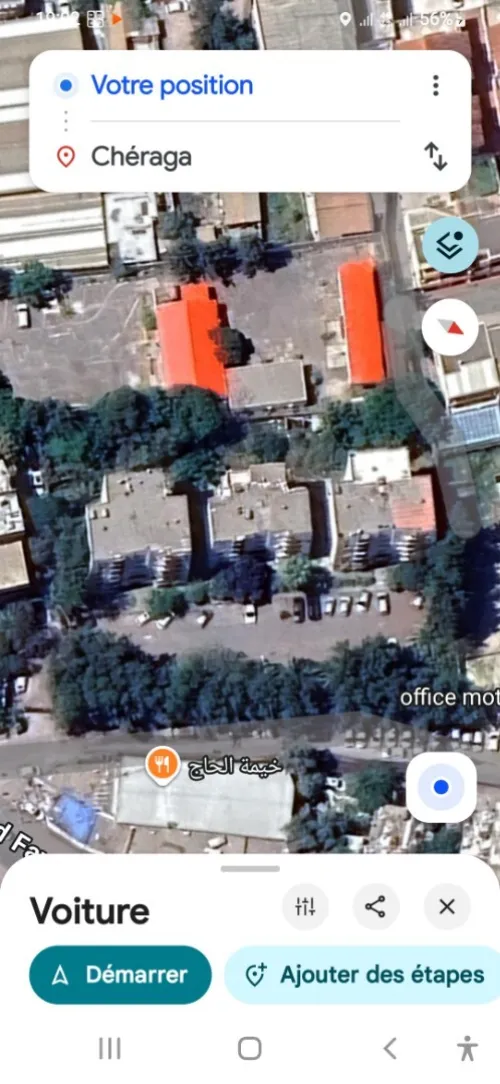This screenshot has height=1084, width=500.
Task: Swap start and destination points
Action: (436, 157)
